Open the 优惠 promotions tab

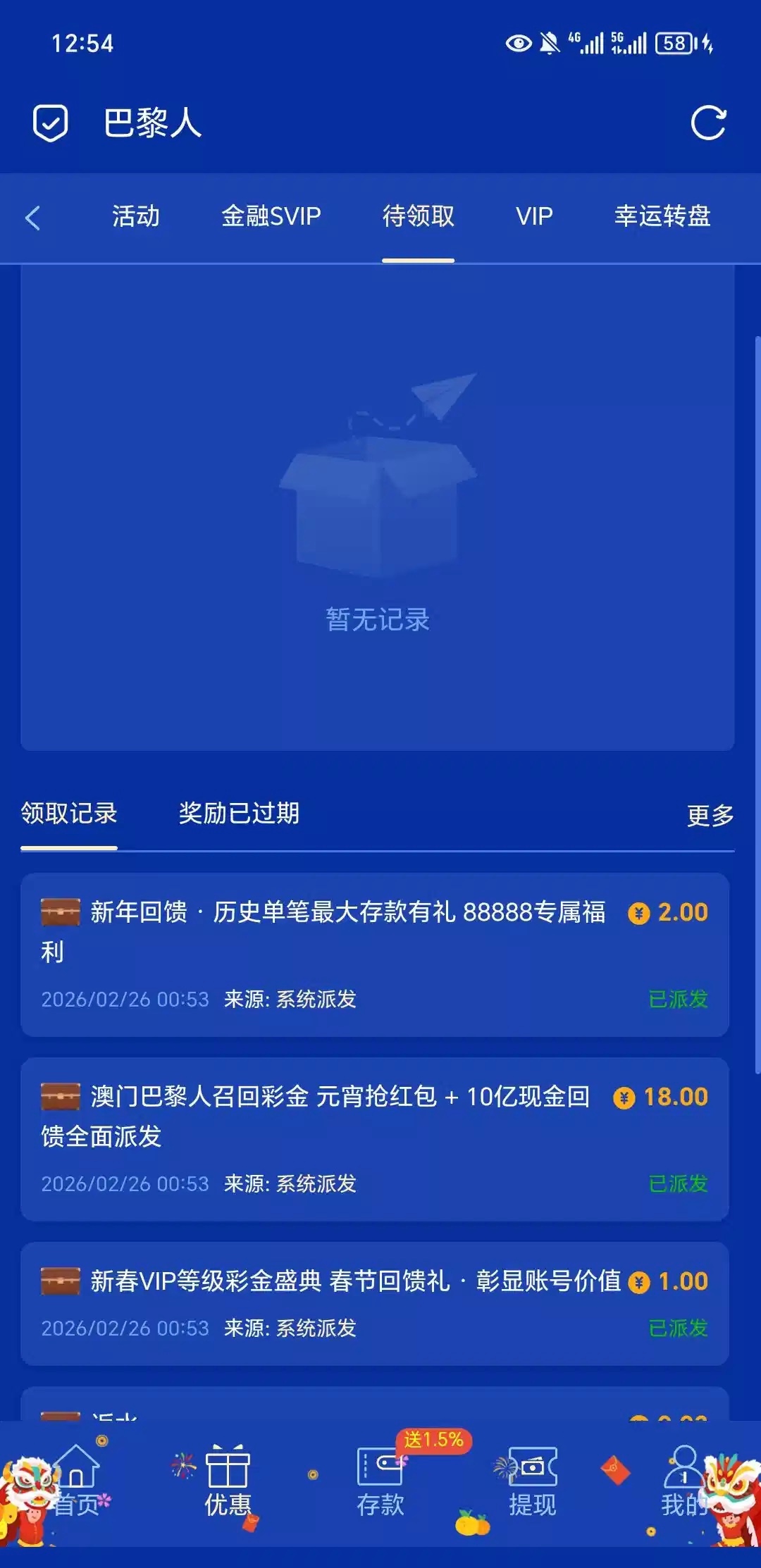[228, 1481]
